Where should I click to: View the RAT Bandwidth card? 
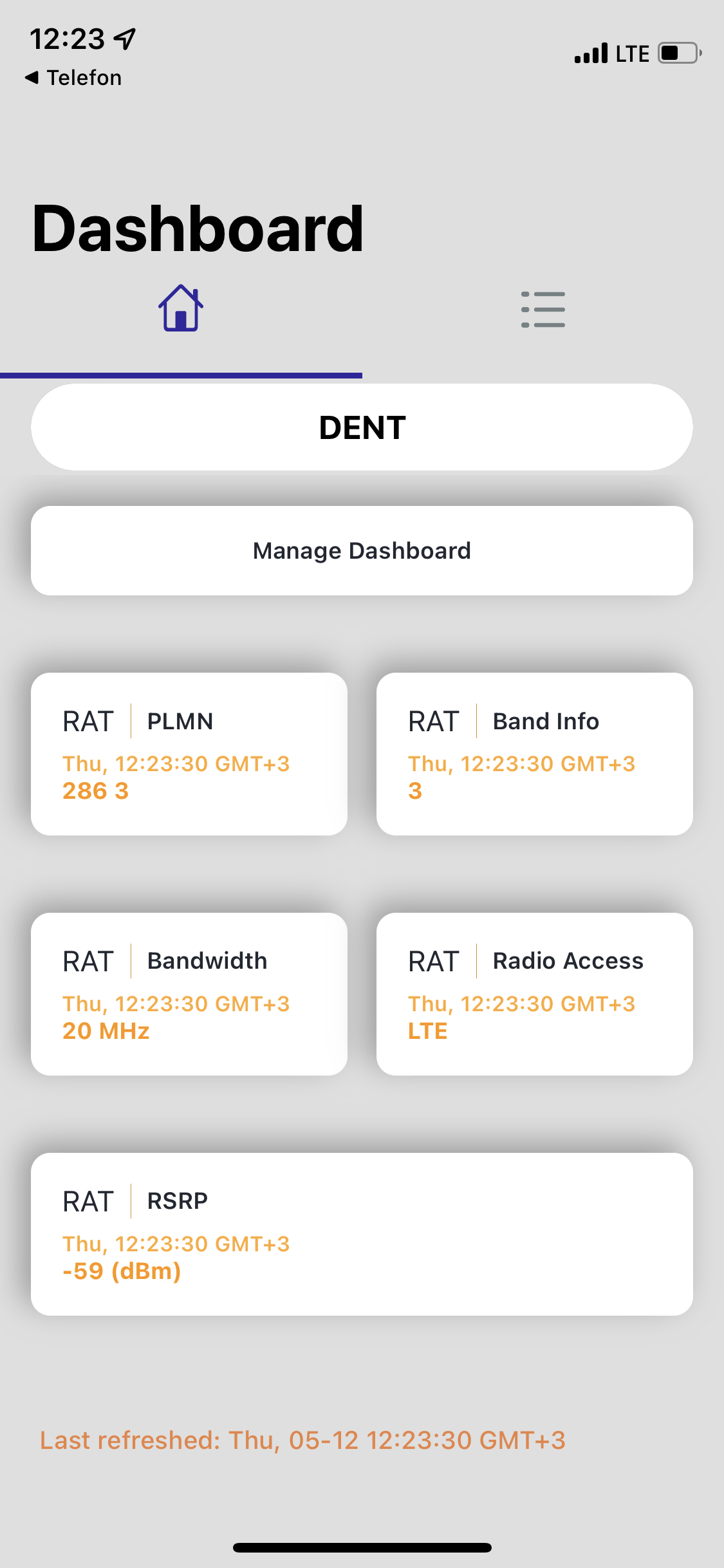click(189, 994)
